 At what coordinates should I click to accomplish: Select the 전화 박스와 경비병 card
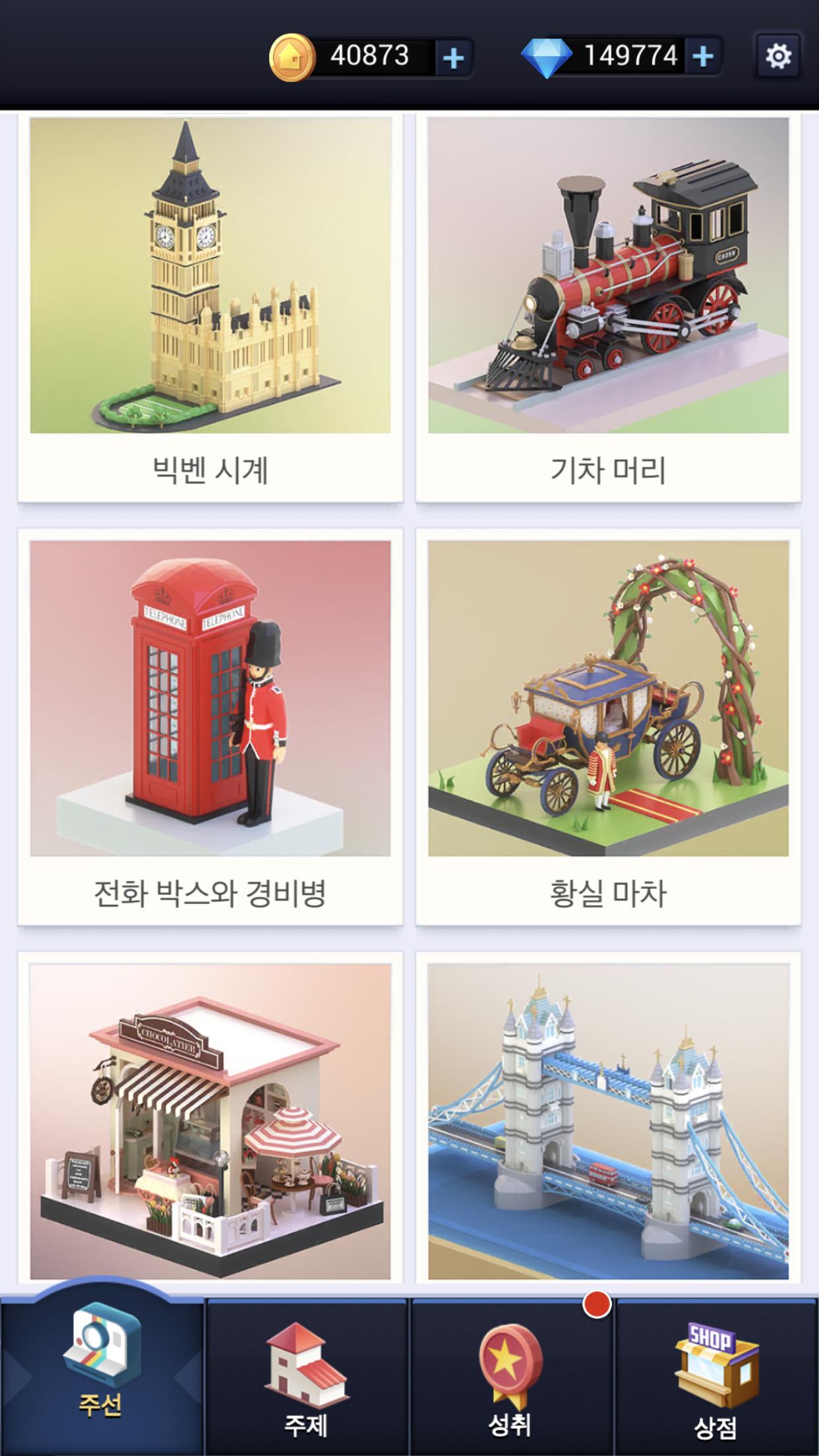(210, 727)
